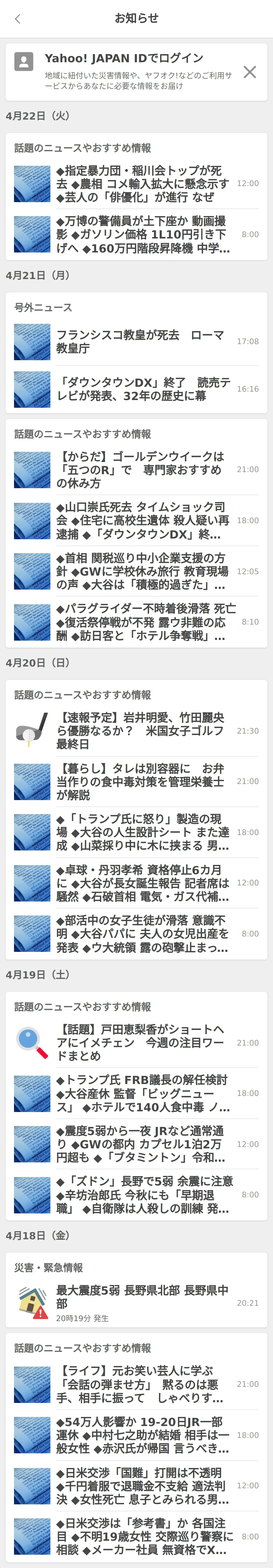Go back from the お知らせ screen

[18, 19]
